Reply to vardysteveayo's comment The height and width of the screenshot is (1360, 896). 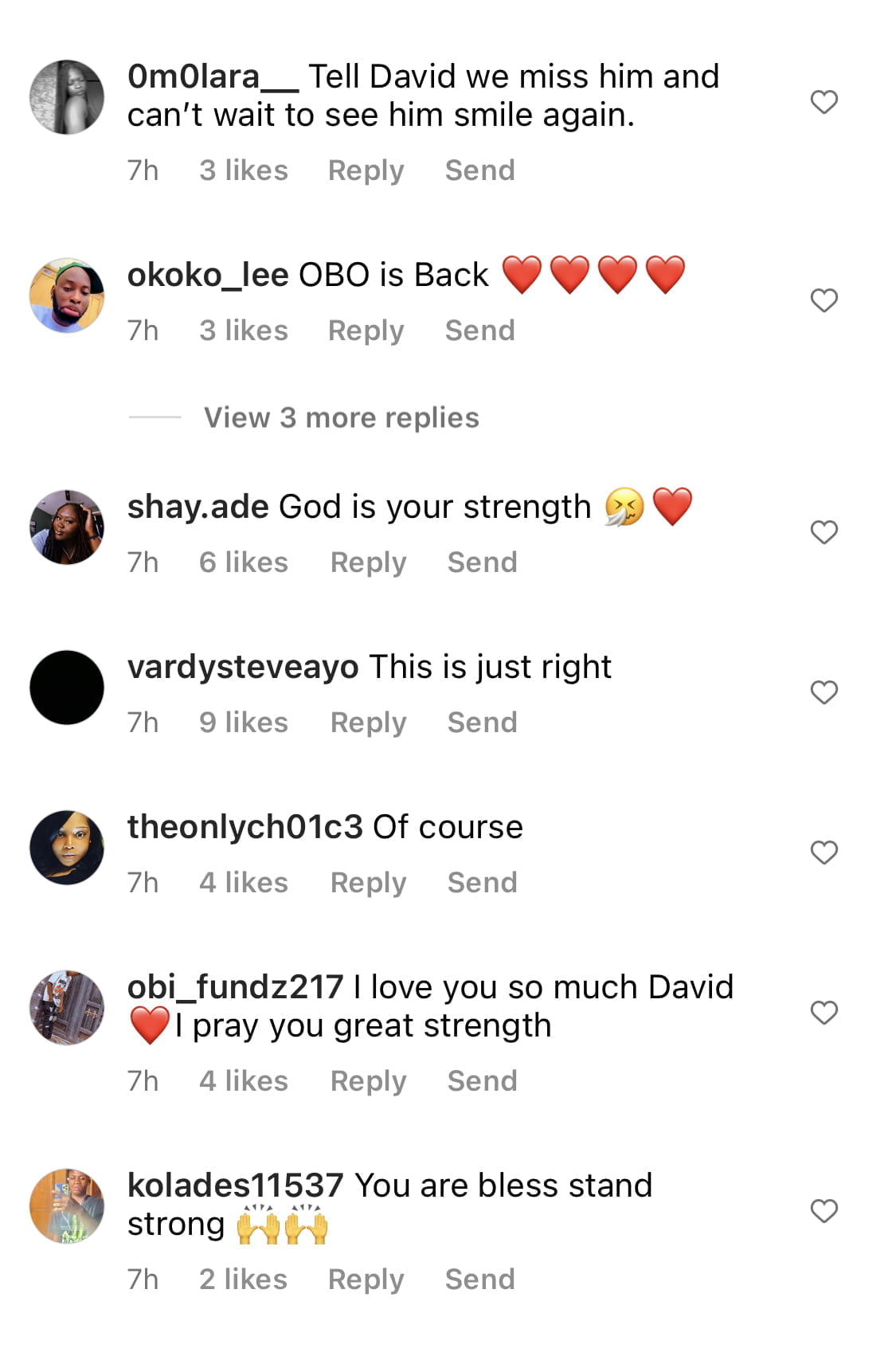coord(368,723)
